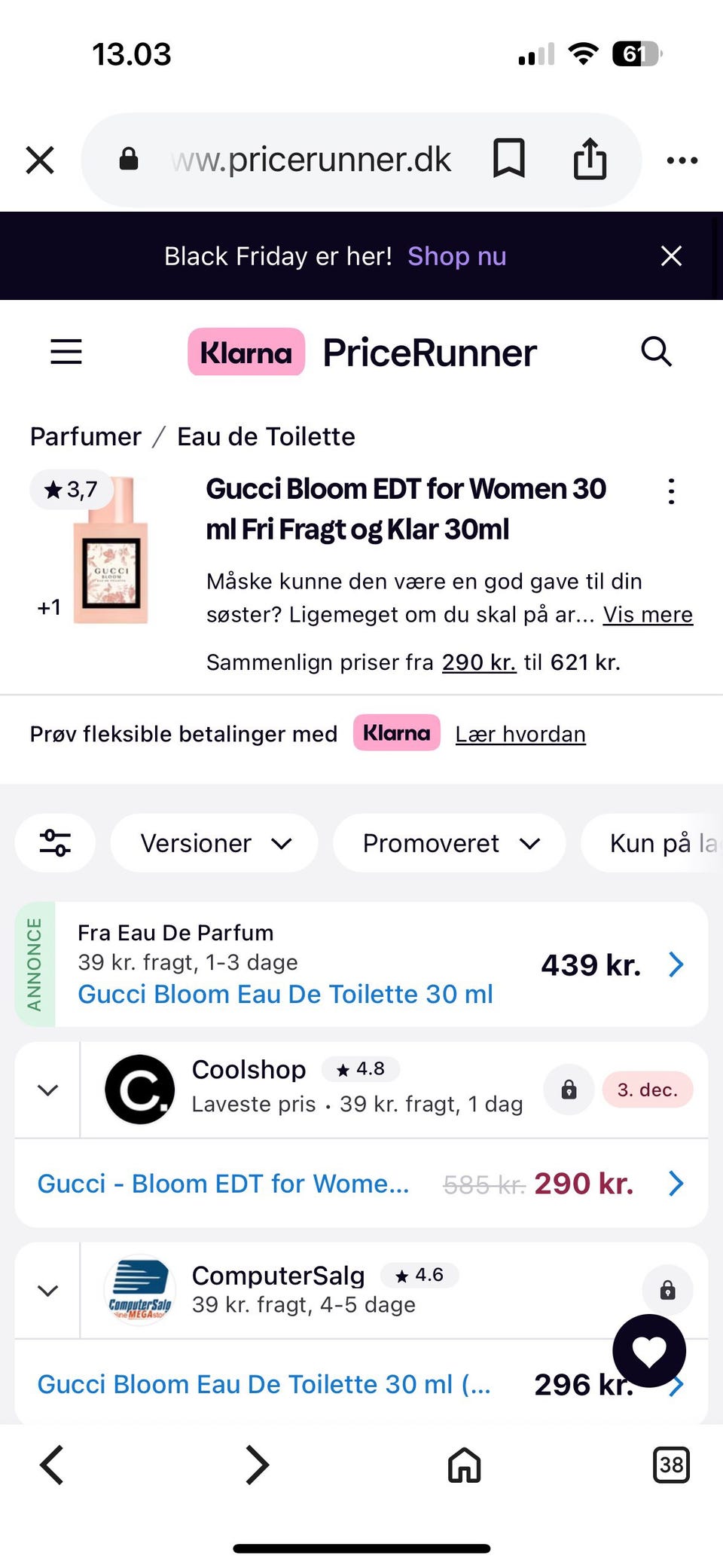Viewport: 723px width, 1568px height.
Task: Tap the favorite heart button
Action: [x=649, y=1350]
